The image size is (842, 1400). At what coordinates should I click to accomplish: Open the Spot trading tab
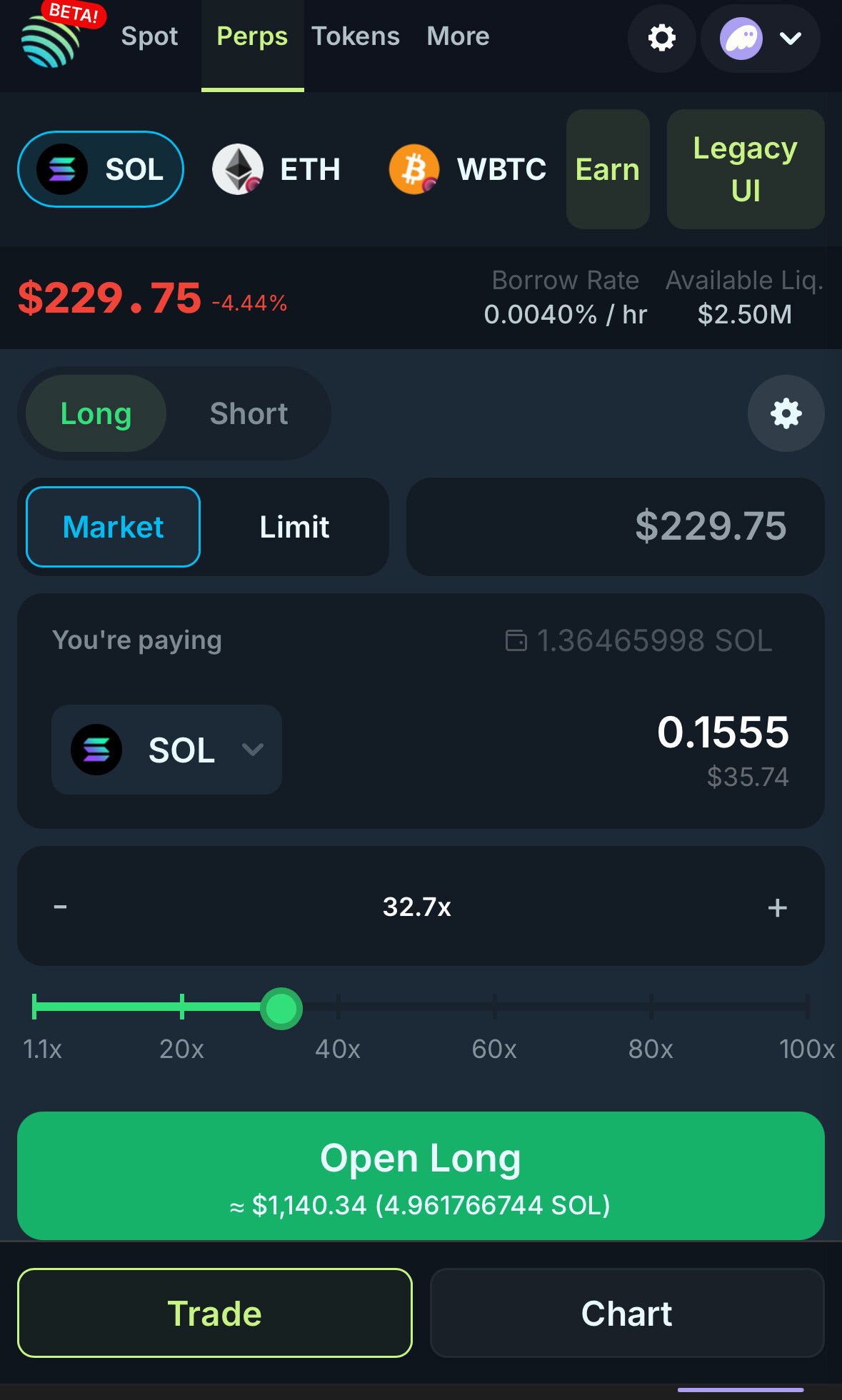click(149, 36)
